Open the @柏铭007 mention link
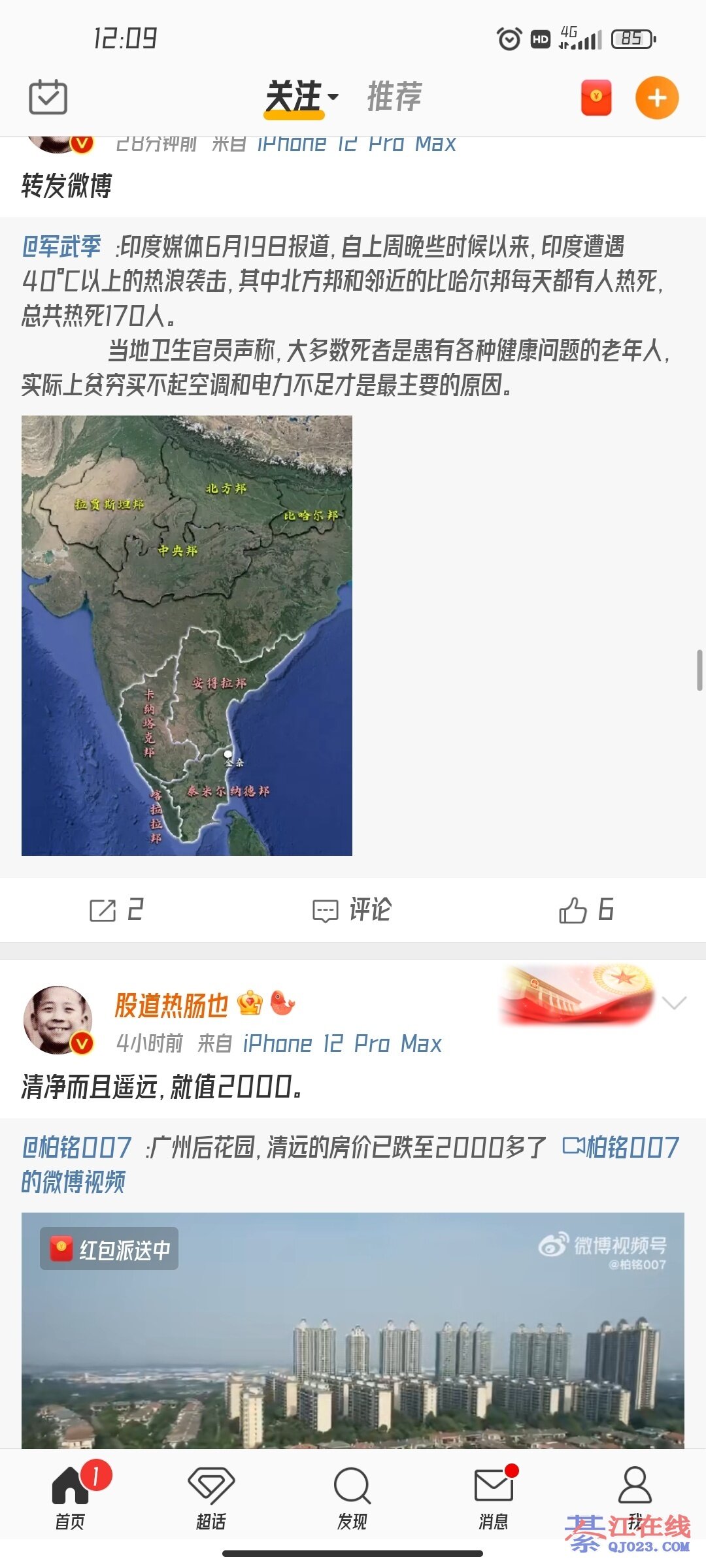Screen dimensions: 706x1568 tap(77, 1148)
